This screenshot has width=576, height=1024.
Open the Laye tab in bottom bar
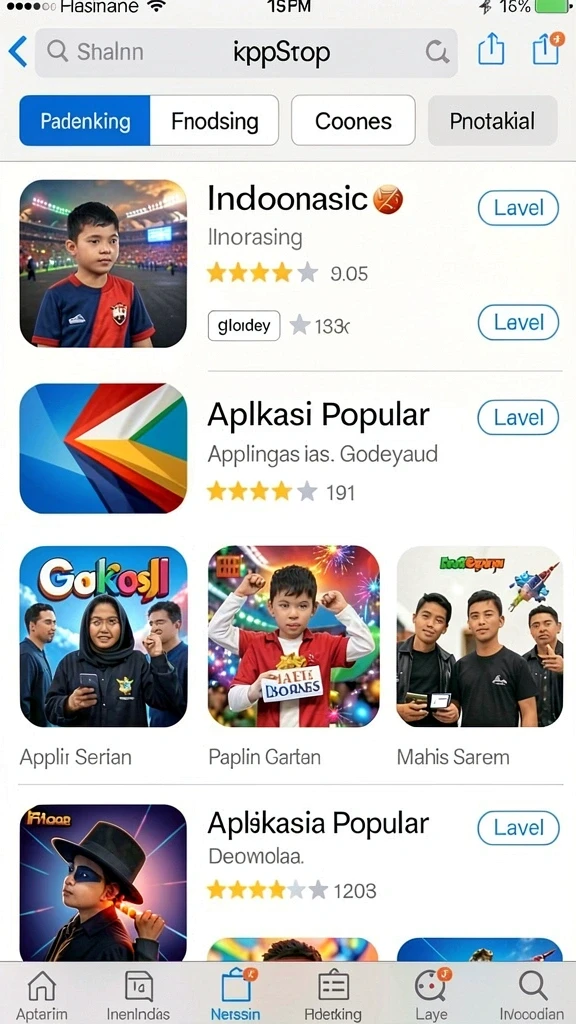coord(431,996)
